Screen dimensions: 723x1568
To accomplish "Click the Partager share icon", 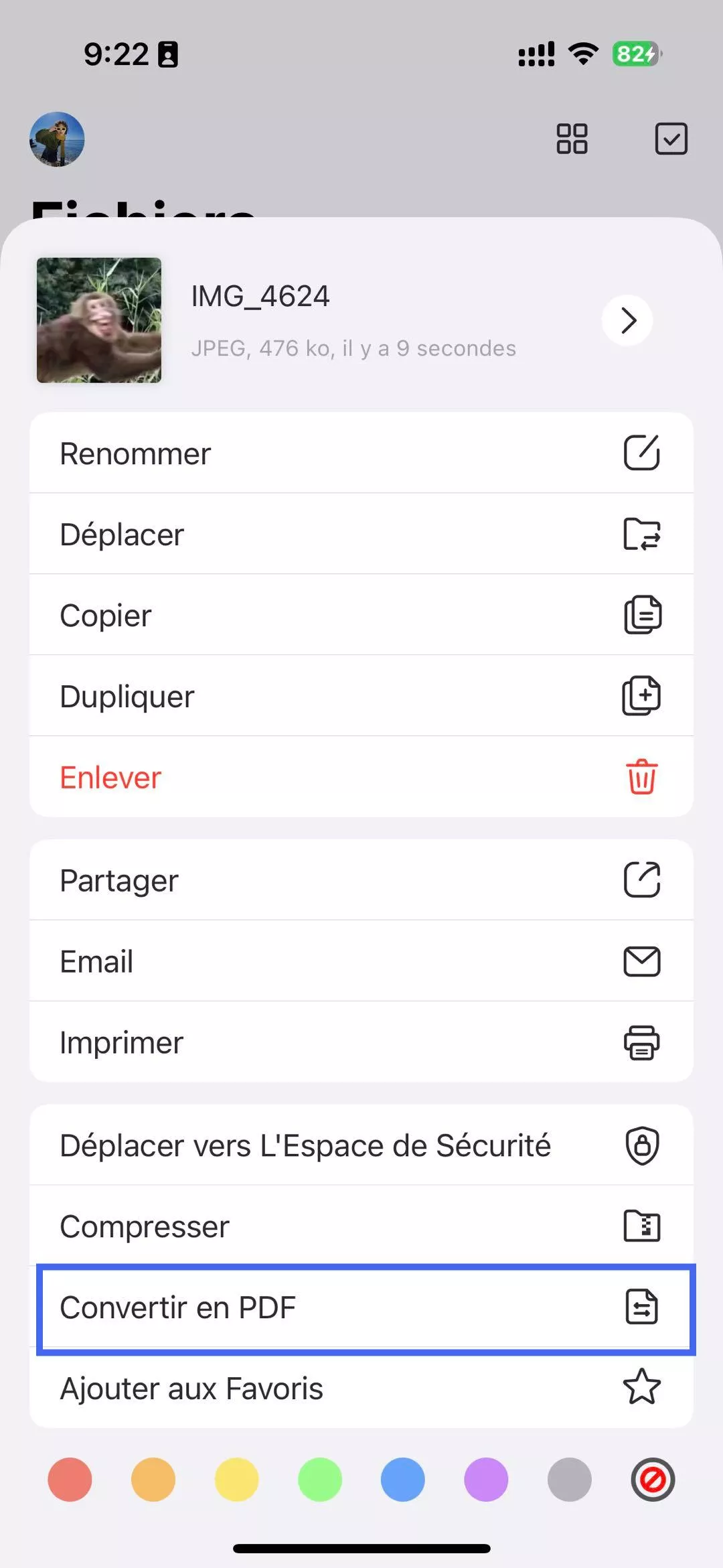I will coord(641,879).
